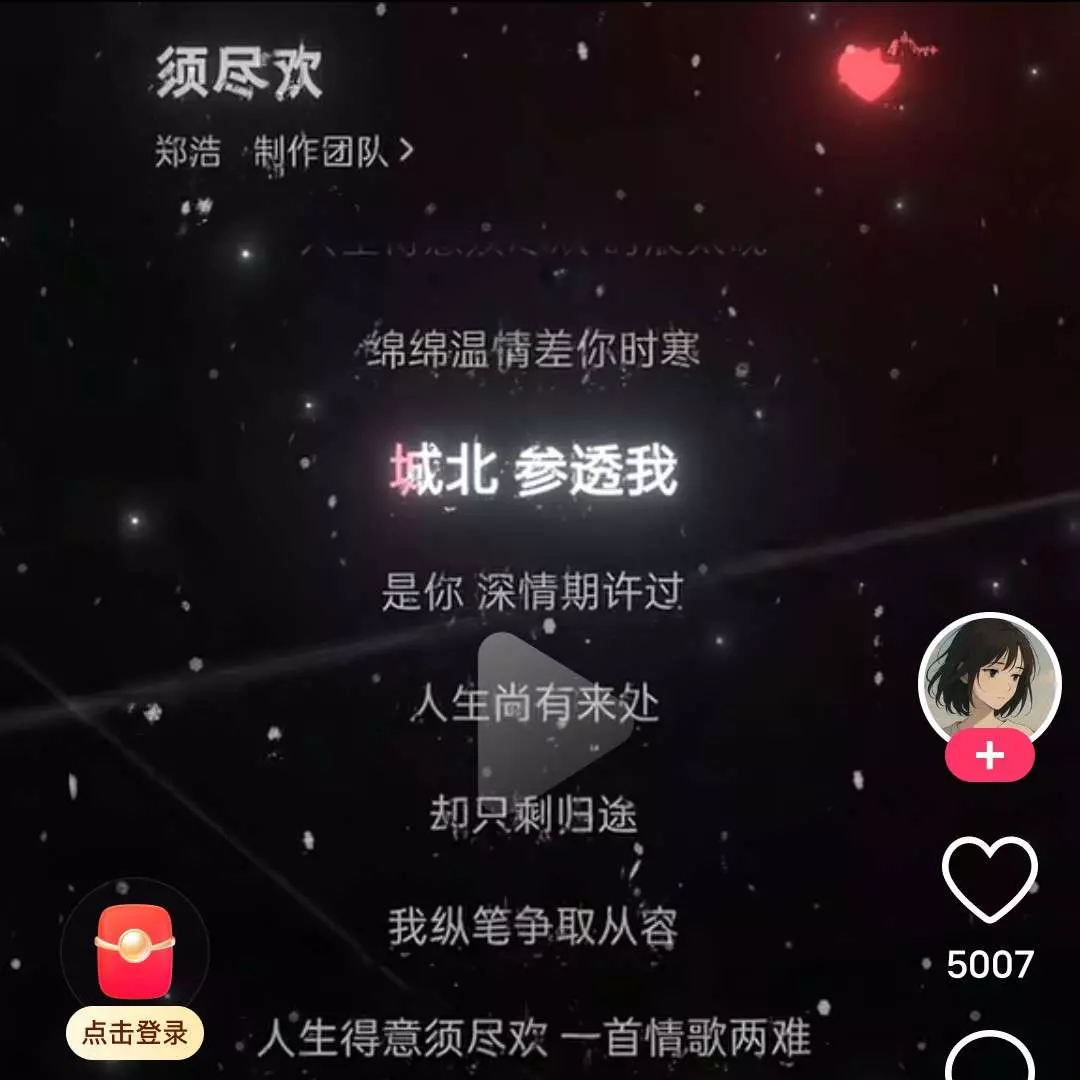Tap 点击登录 to log in
1080x1080 pixels.
135,1033
